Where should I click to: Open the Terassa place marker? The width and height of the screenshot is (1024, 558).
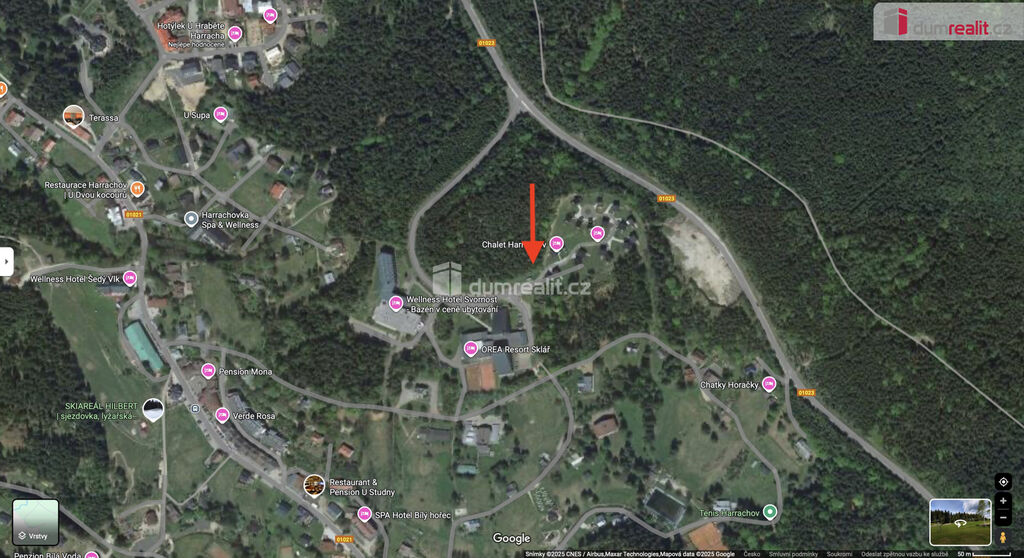74,116
